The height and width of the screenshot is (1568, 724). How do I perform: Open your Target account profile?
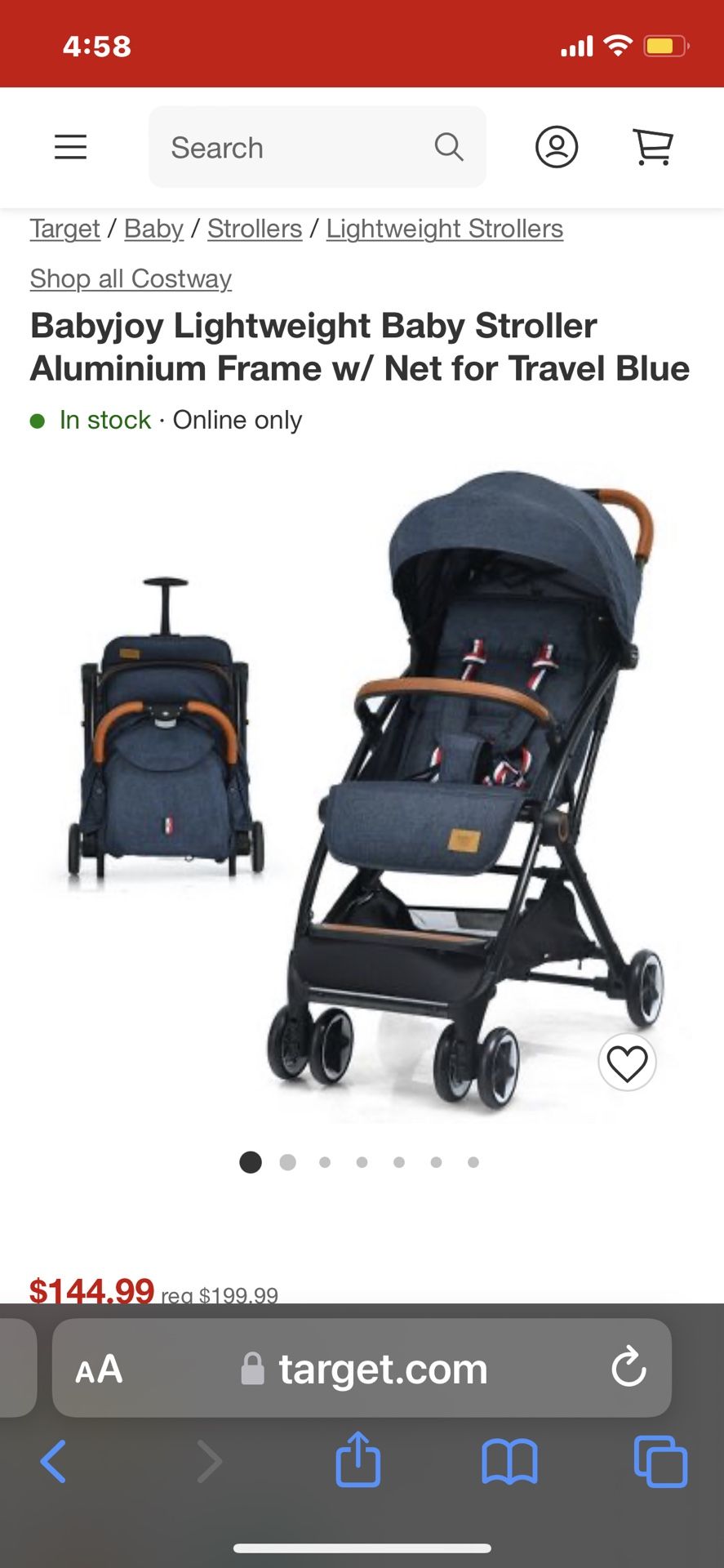[x=557, y=147]
